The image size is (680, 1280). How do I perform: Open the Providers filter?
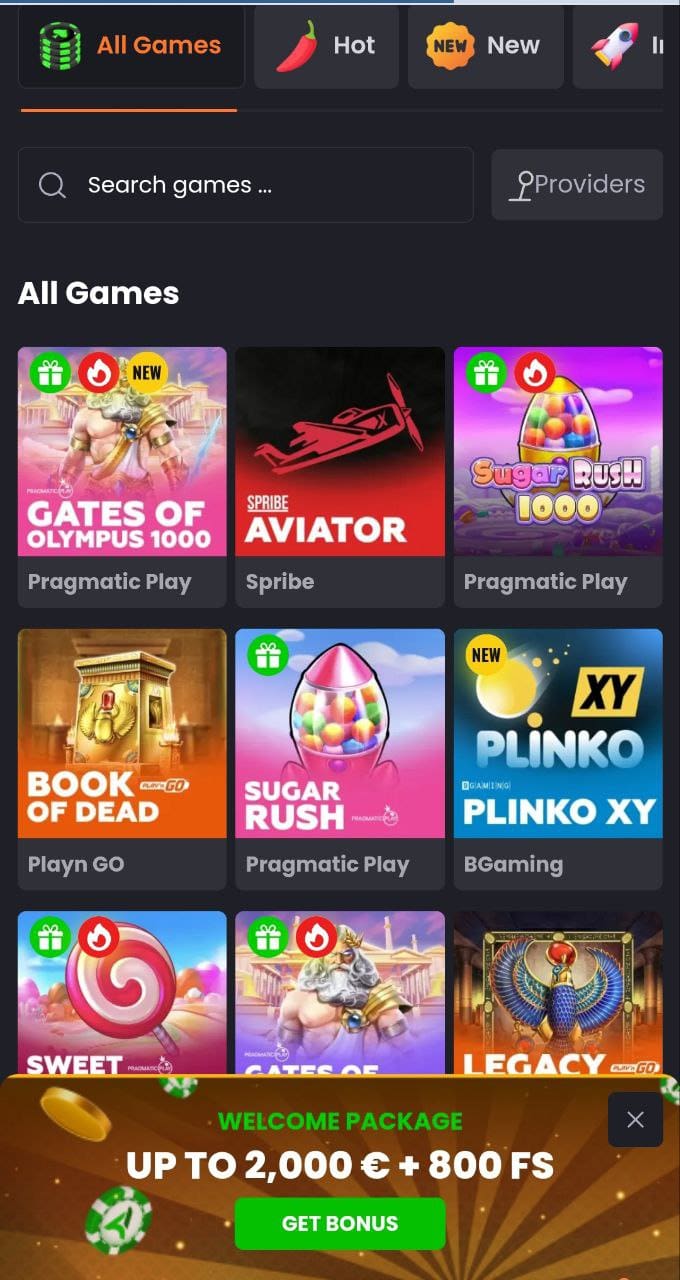pos(577,185)
